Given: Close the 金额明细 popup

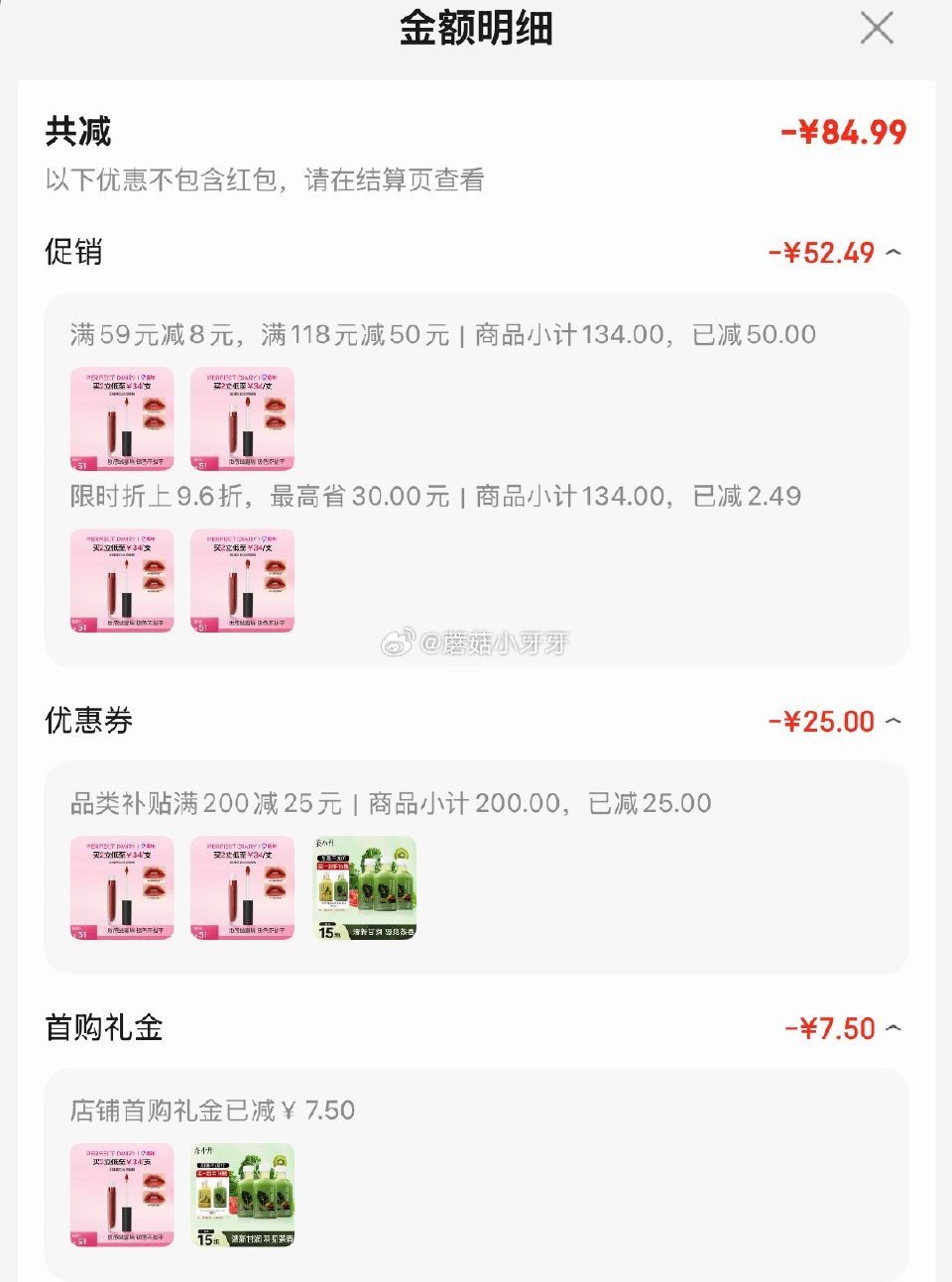Looking at the screenshot, I should click(x=877, y=29).
